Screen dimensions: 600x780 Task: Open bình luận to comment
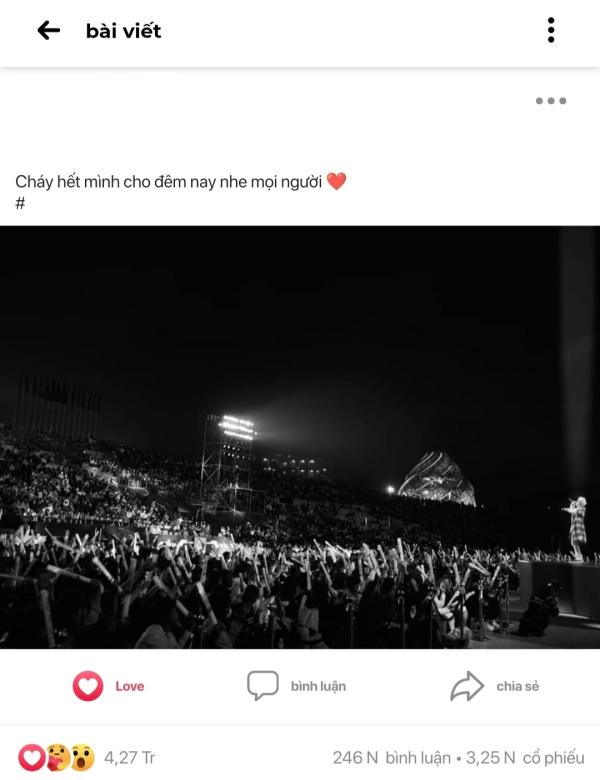click(x=297, y=686)
